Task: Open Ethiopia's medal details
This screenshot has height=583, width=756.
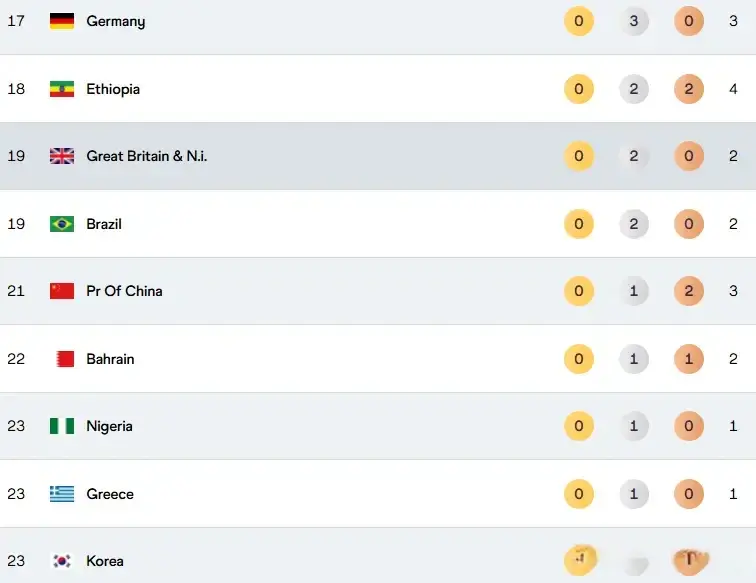Action: click(113, 89)
